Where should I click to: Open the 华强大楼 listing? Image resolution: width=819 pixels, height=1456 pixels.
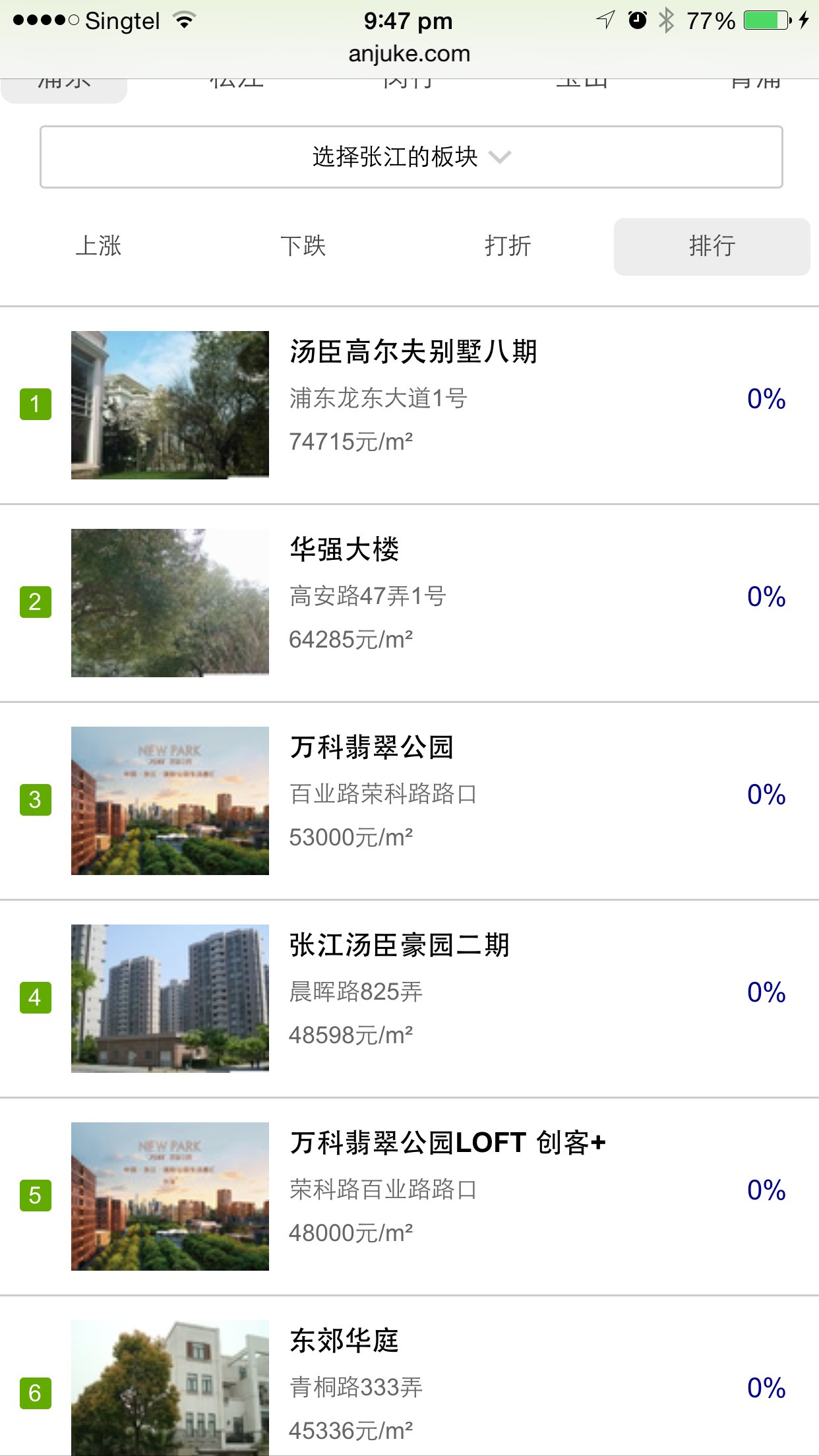(344, 549)
